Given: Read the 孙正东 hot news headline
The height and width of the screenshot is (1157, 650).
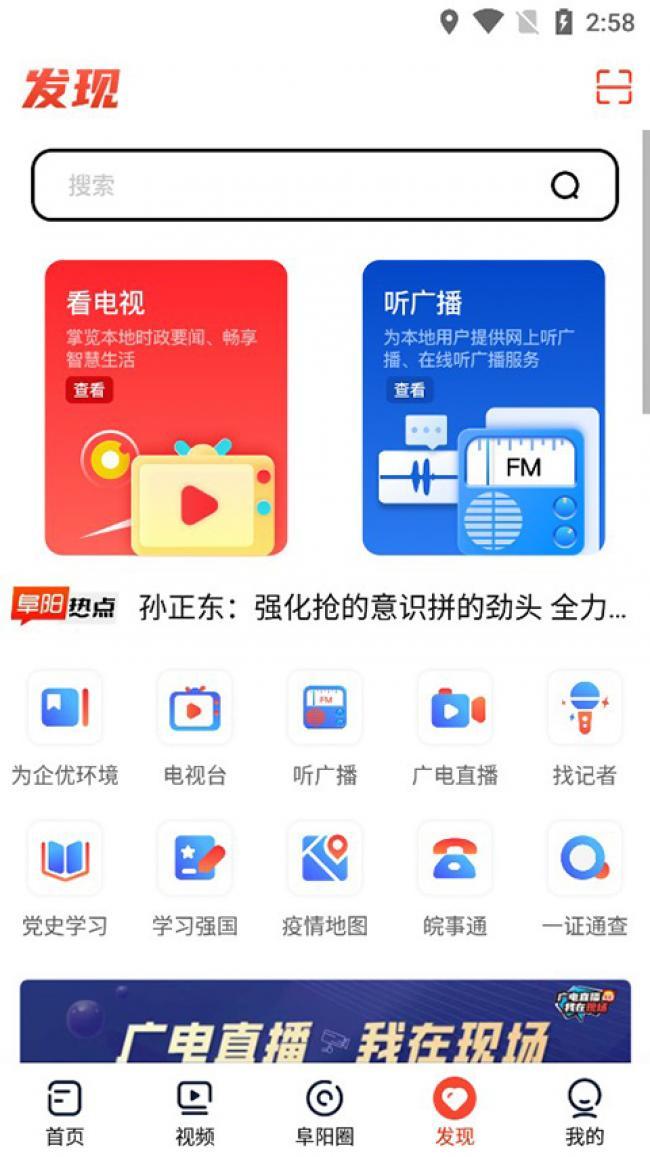Looking at the screenshot, I should point(383,607).
